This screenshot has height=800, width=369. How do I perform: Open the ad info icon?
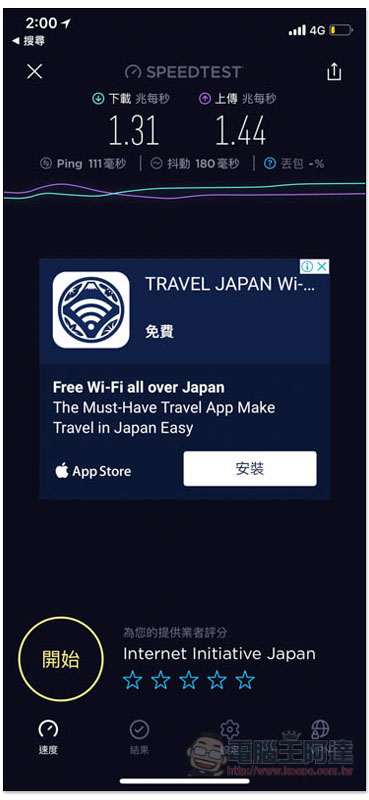click(x=307, y=266)
